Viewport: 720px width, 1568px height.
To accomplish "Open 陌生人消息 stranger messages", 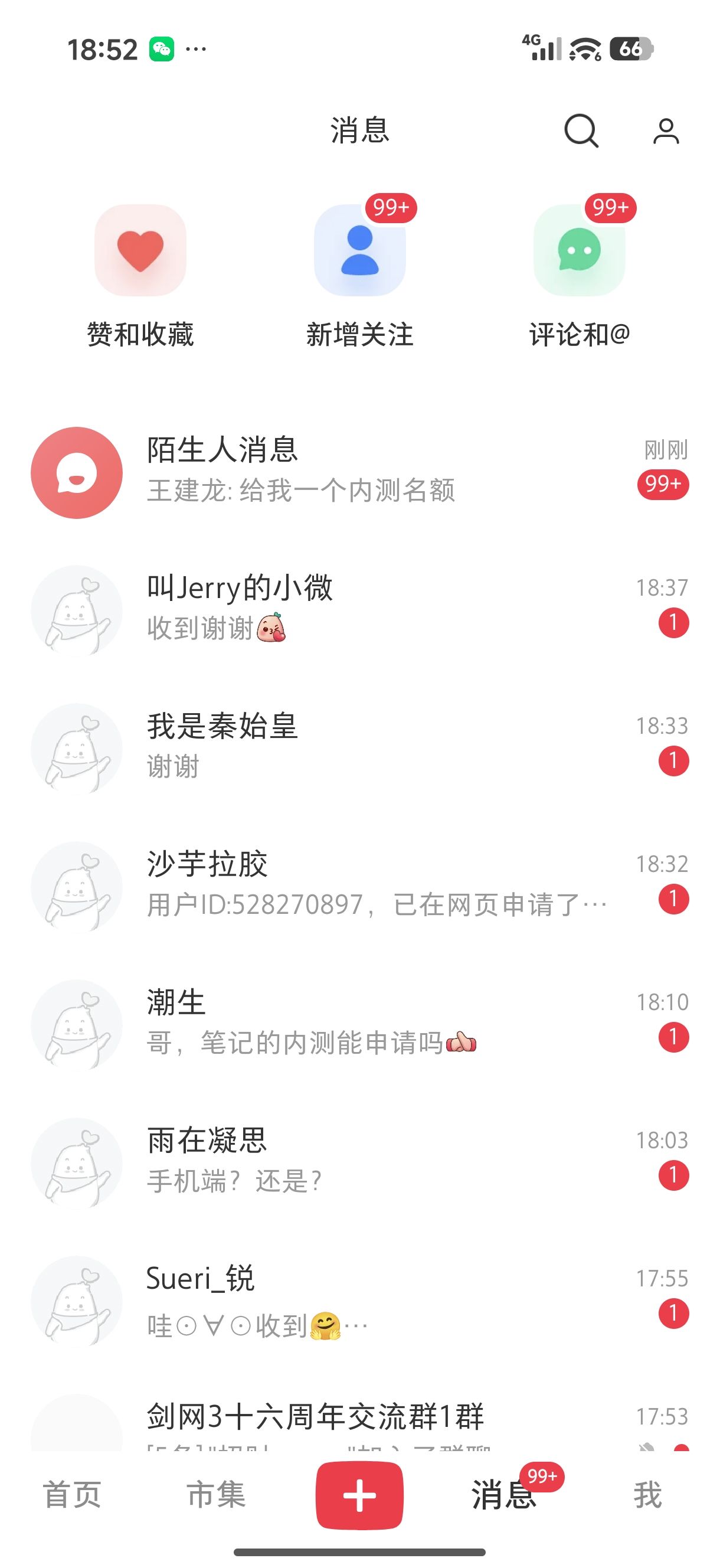I will point(359,472).
